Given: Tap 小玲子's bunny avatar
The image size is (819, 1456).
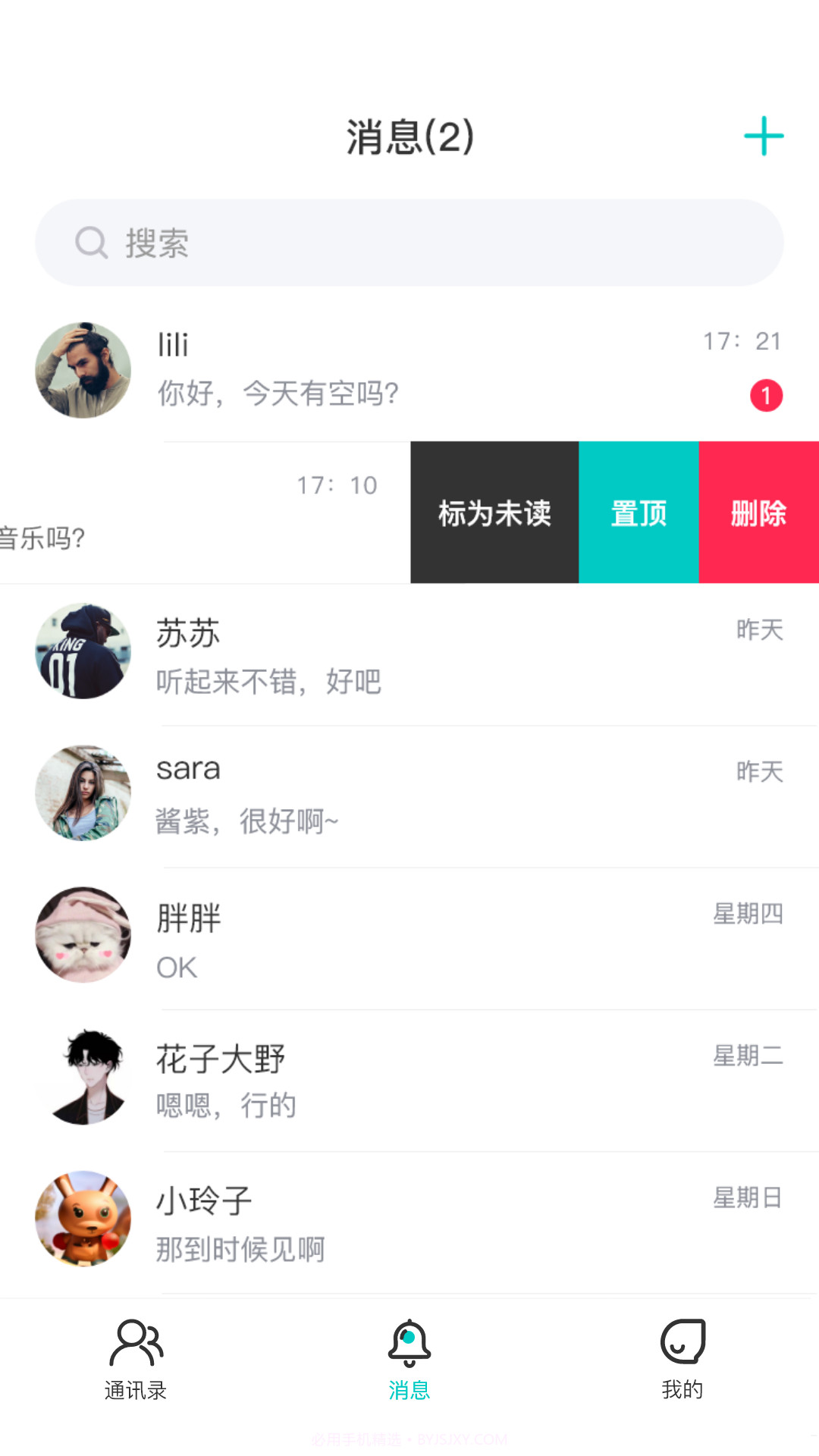Looking at the screenshot, I should tap(83, 1221).
